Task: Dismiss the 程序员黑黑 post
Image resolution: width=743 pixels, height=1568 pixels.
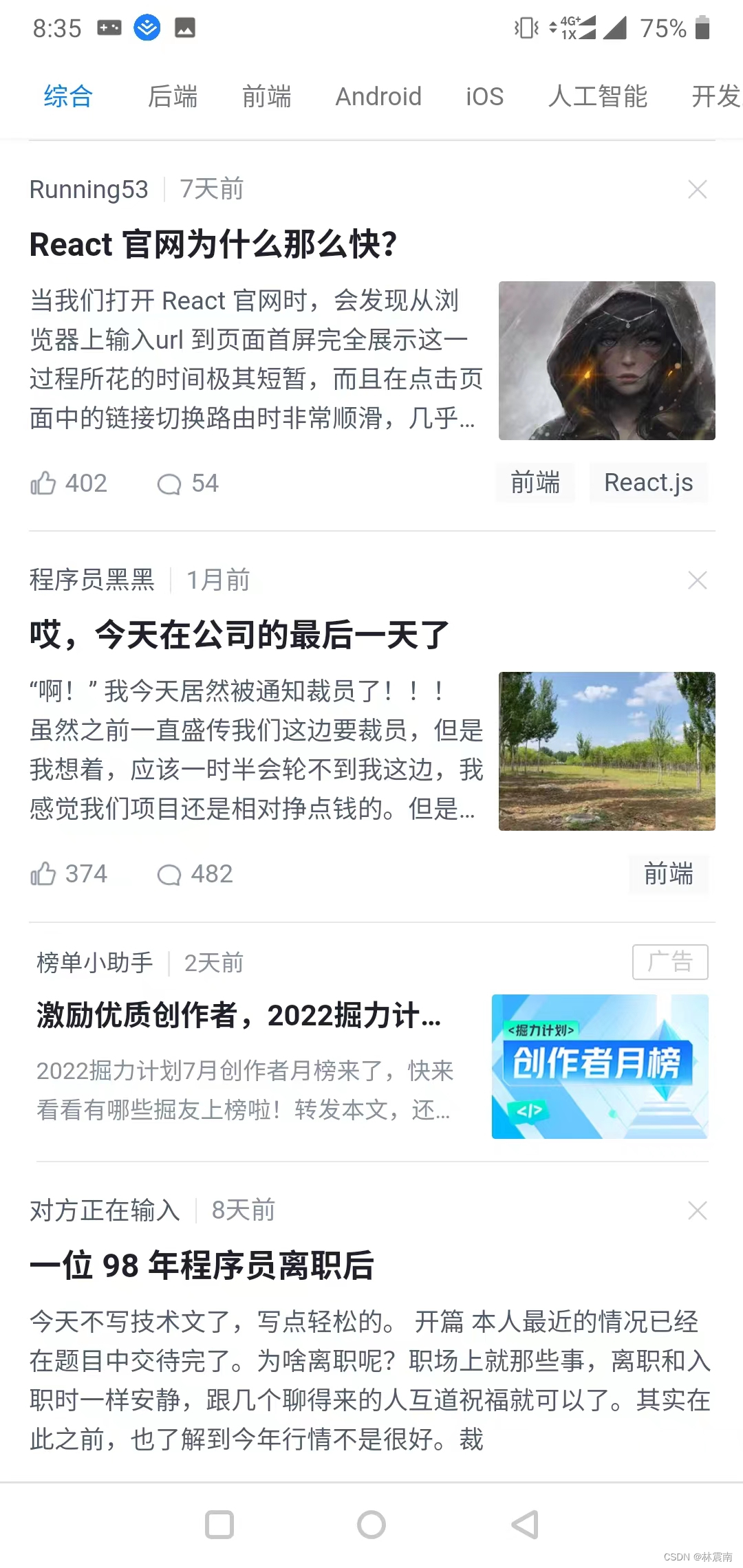Action: point(698,580)
